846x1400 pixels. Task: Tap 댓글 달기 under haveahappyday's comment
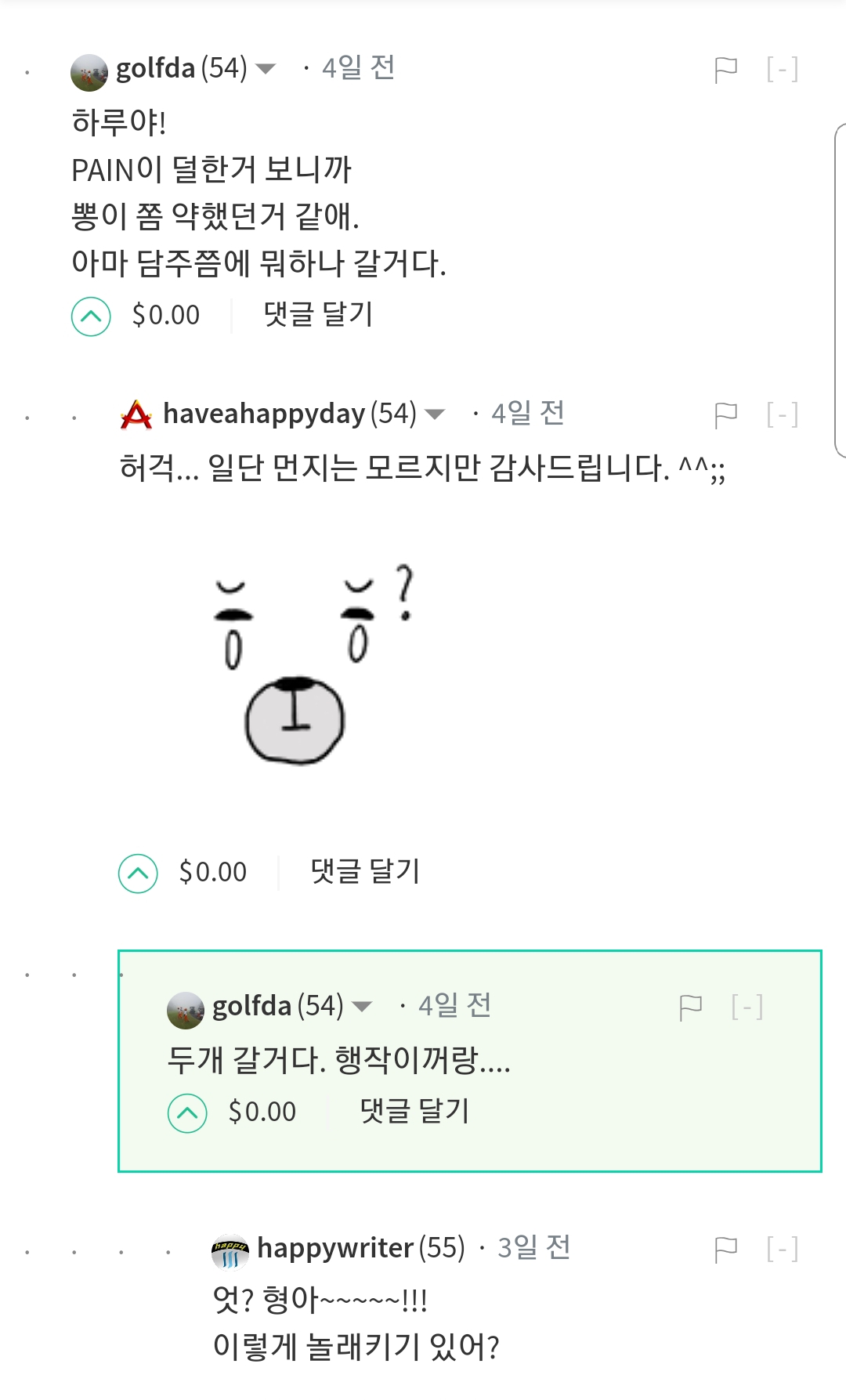pos(365,871)
